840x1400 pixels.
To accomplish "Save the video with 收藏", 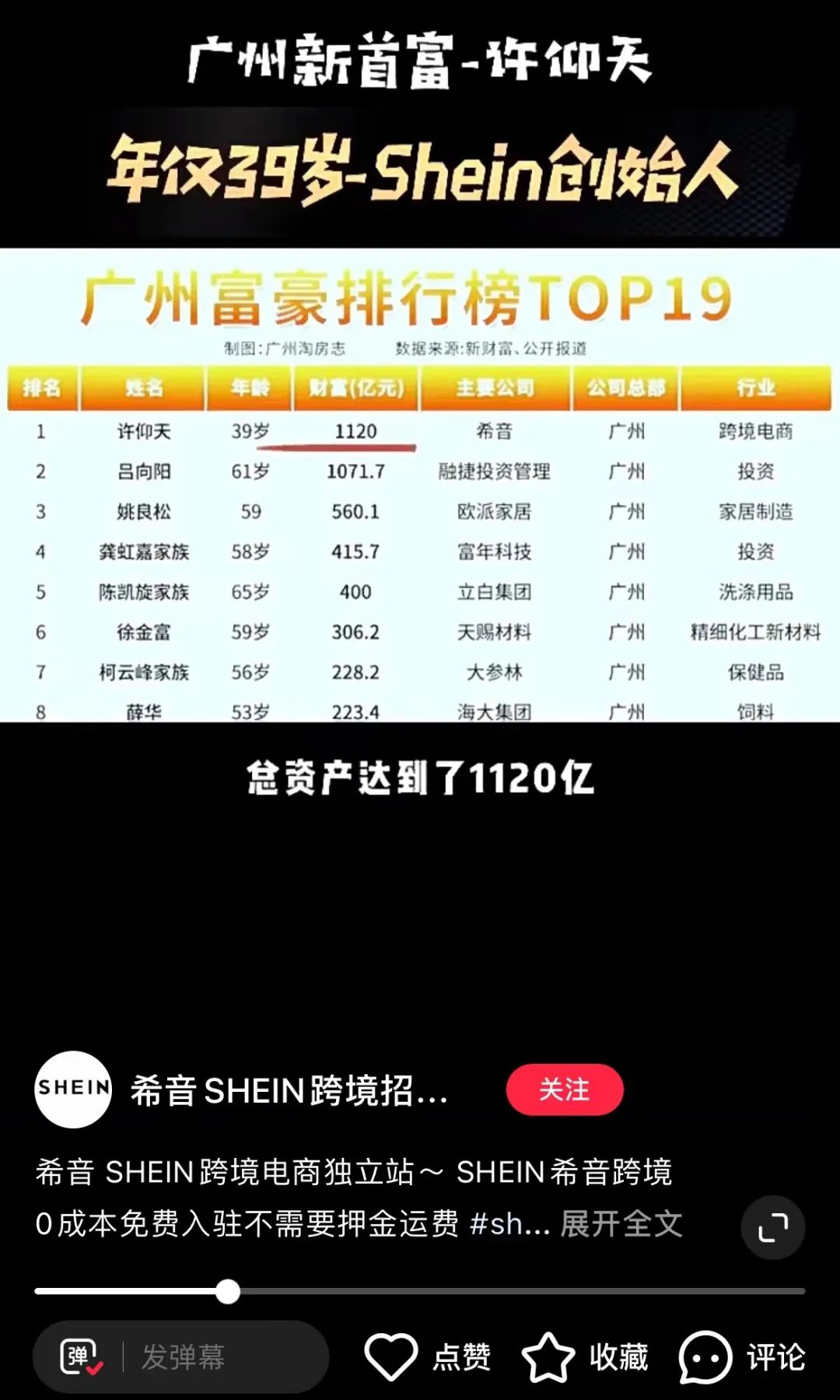I will (585, 1356).
